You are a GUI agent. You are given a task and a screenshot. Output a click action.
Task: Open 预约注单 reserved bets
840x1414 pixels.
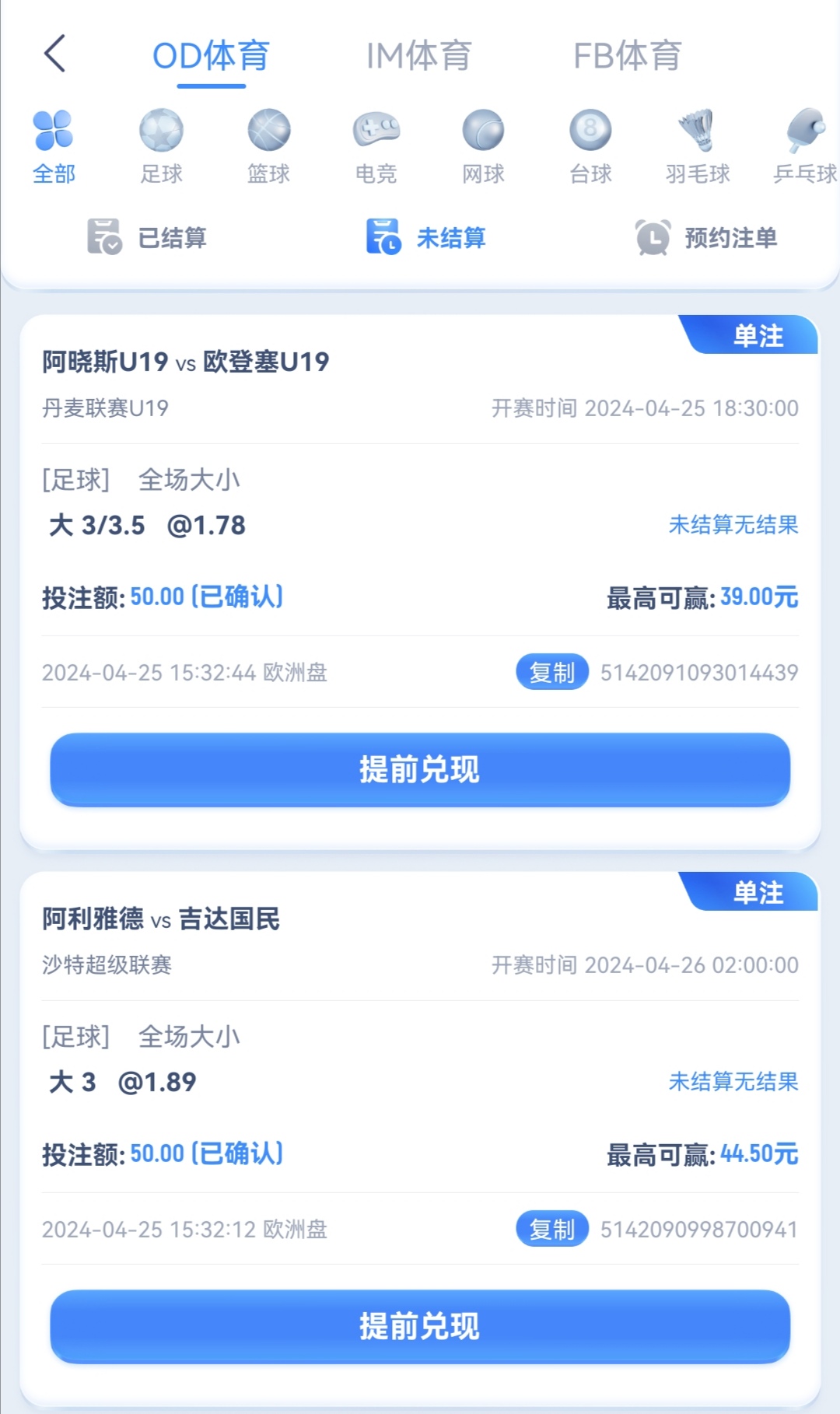[x=706, y=237]
